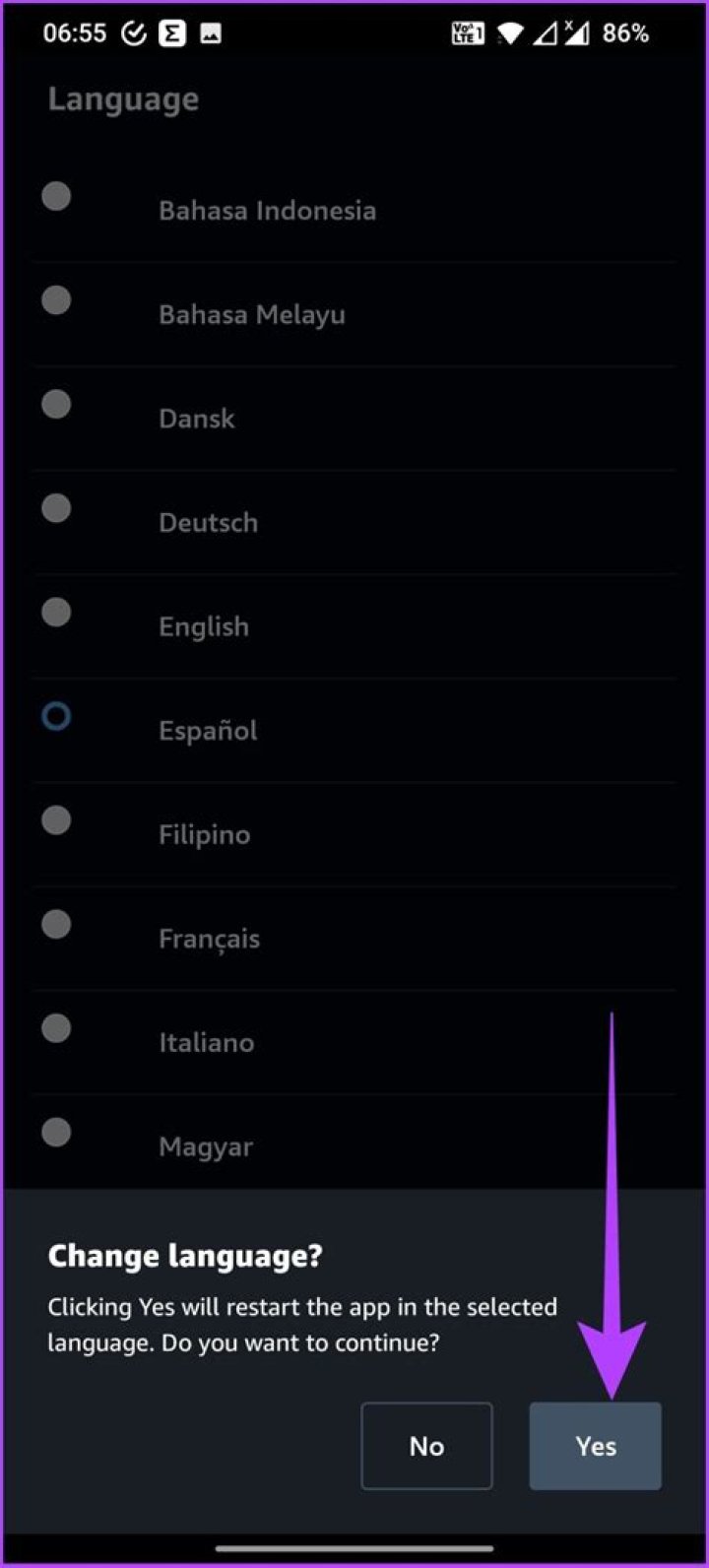This screenshot has height=1568, width=709.
Task: Tap the Español radio option
Action: pos(57,717)
